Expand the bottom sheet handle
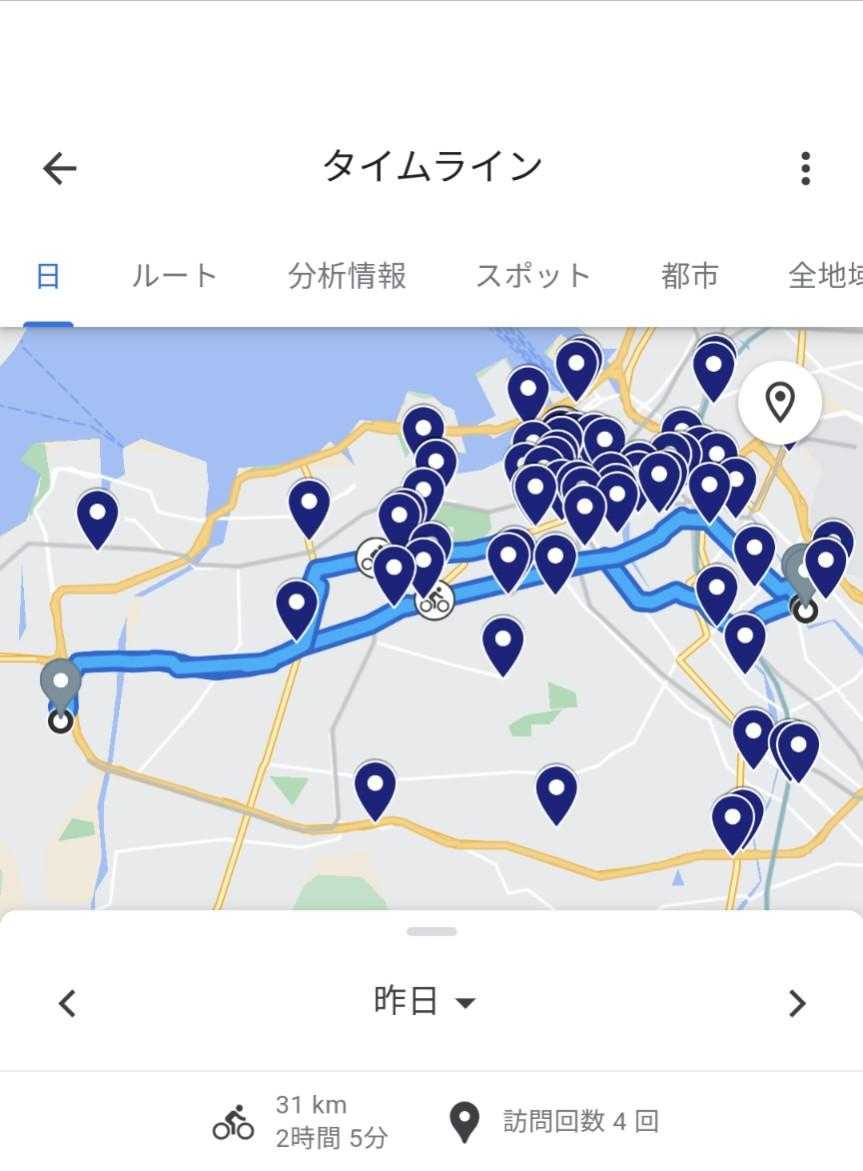Viewport: 863px width, 1171px height. [x=432, y=931]
